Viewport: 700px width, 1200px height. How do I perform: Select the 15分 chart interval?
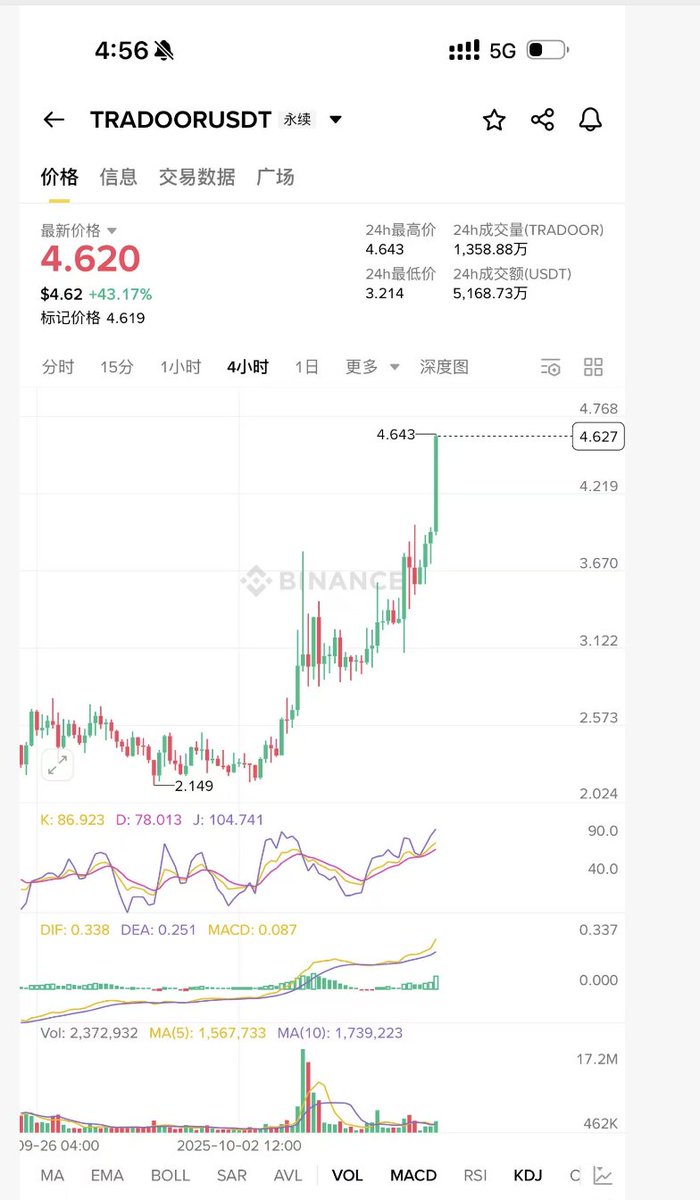[x=116, y=367]
